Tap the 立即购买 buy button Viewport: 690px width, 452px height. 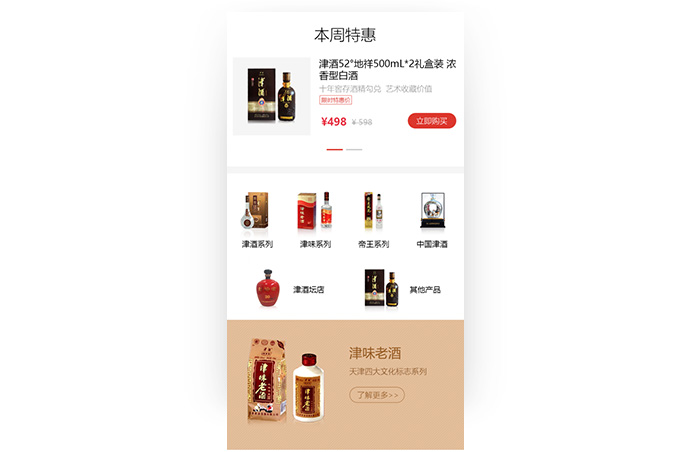tap(431, 121)
